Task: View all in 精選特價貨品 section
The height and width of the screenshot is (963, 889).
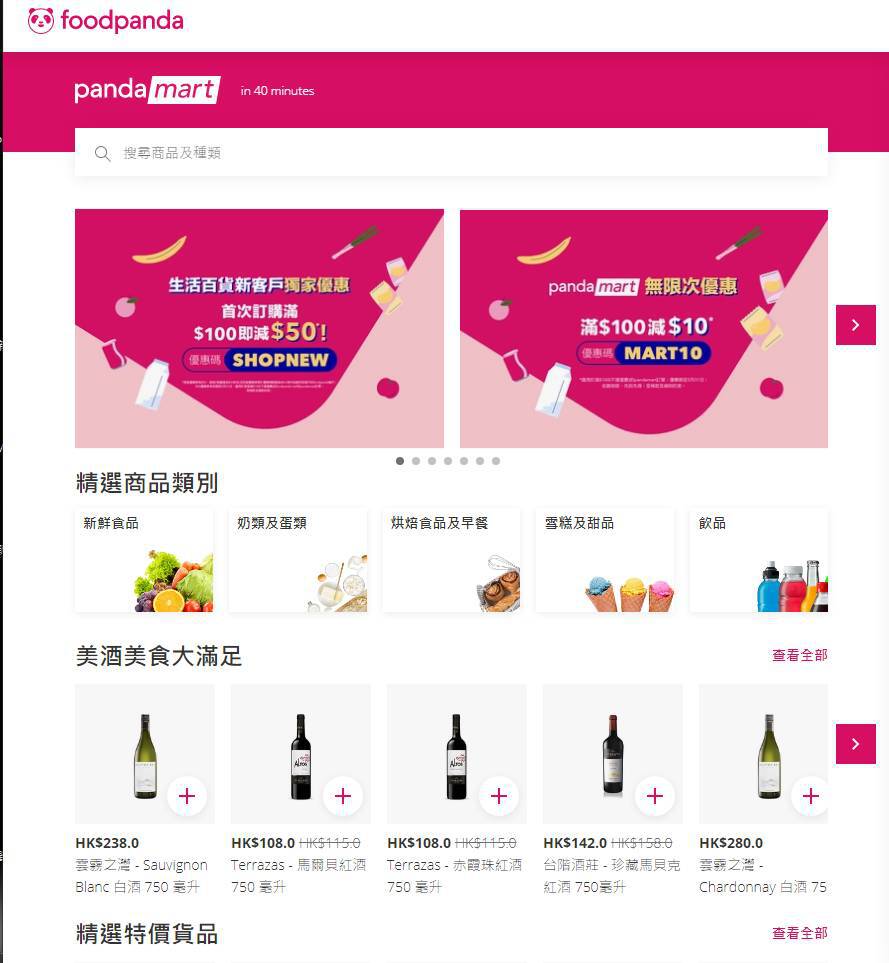Action: tap(799, 933)
